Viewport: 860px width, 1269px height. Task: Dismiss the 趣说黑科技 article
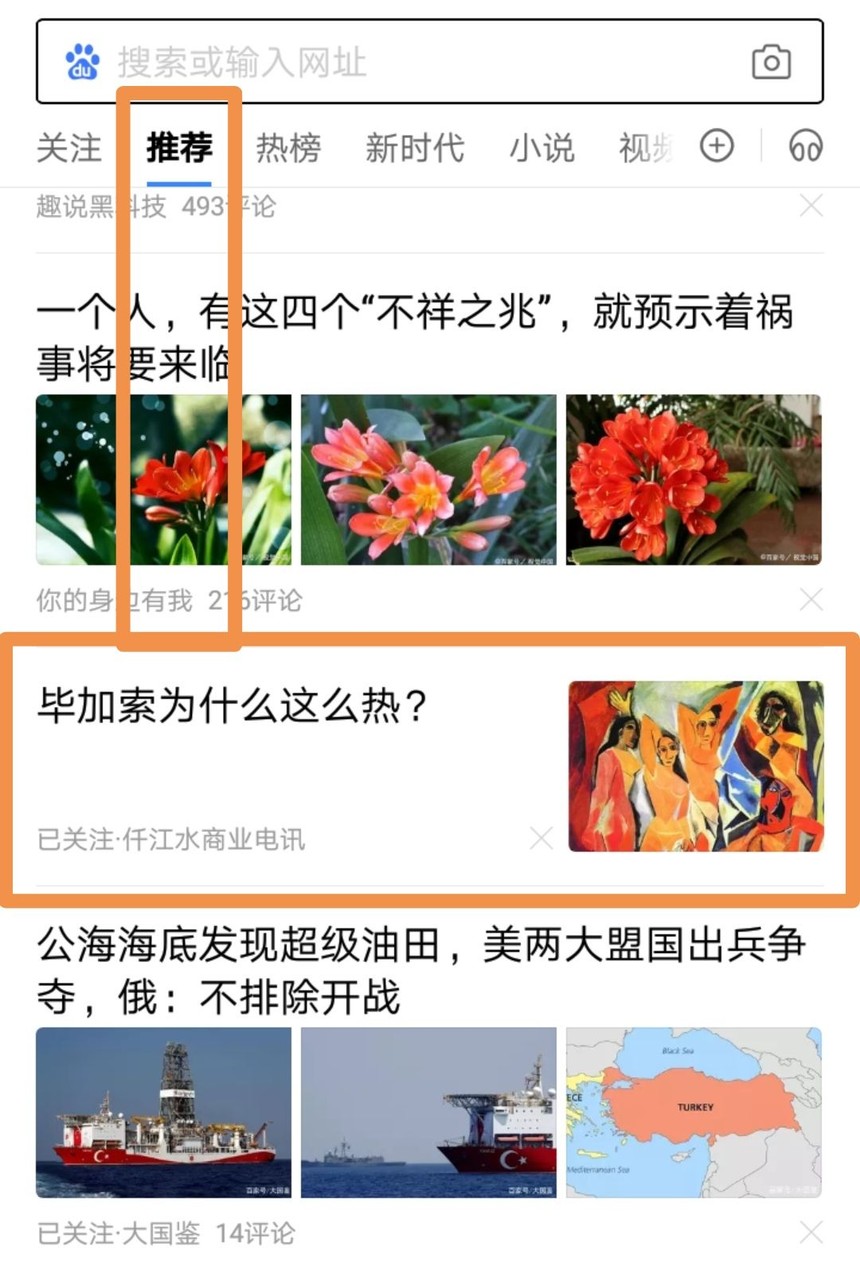(x=811, y=207)
